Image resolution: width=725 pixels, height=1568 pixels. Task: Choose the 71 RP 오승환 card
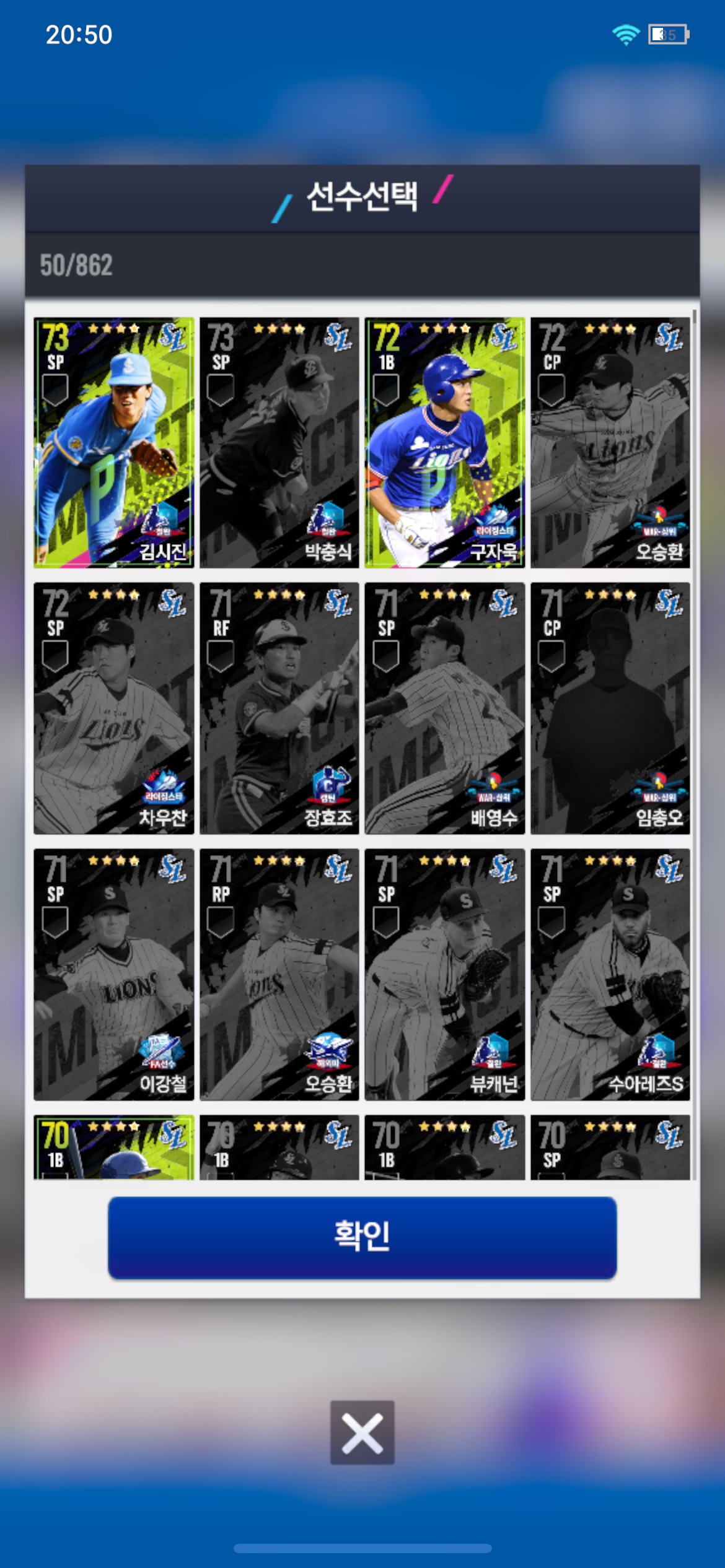click(x=279, y=974)
